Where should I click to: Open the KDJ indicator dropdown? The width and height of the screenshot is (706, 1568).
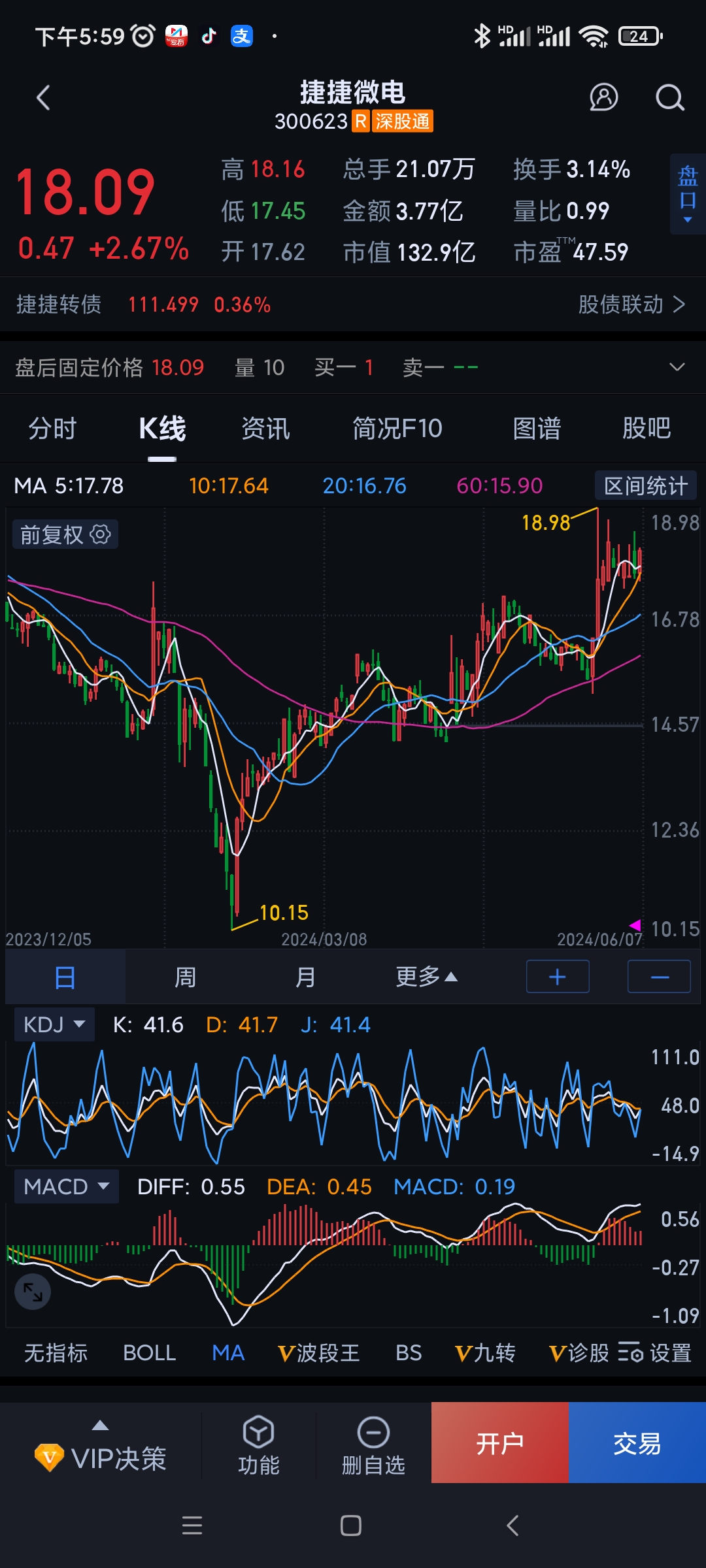pyautogui.click(x=54, y=1024)
